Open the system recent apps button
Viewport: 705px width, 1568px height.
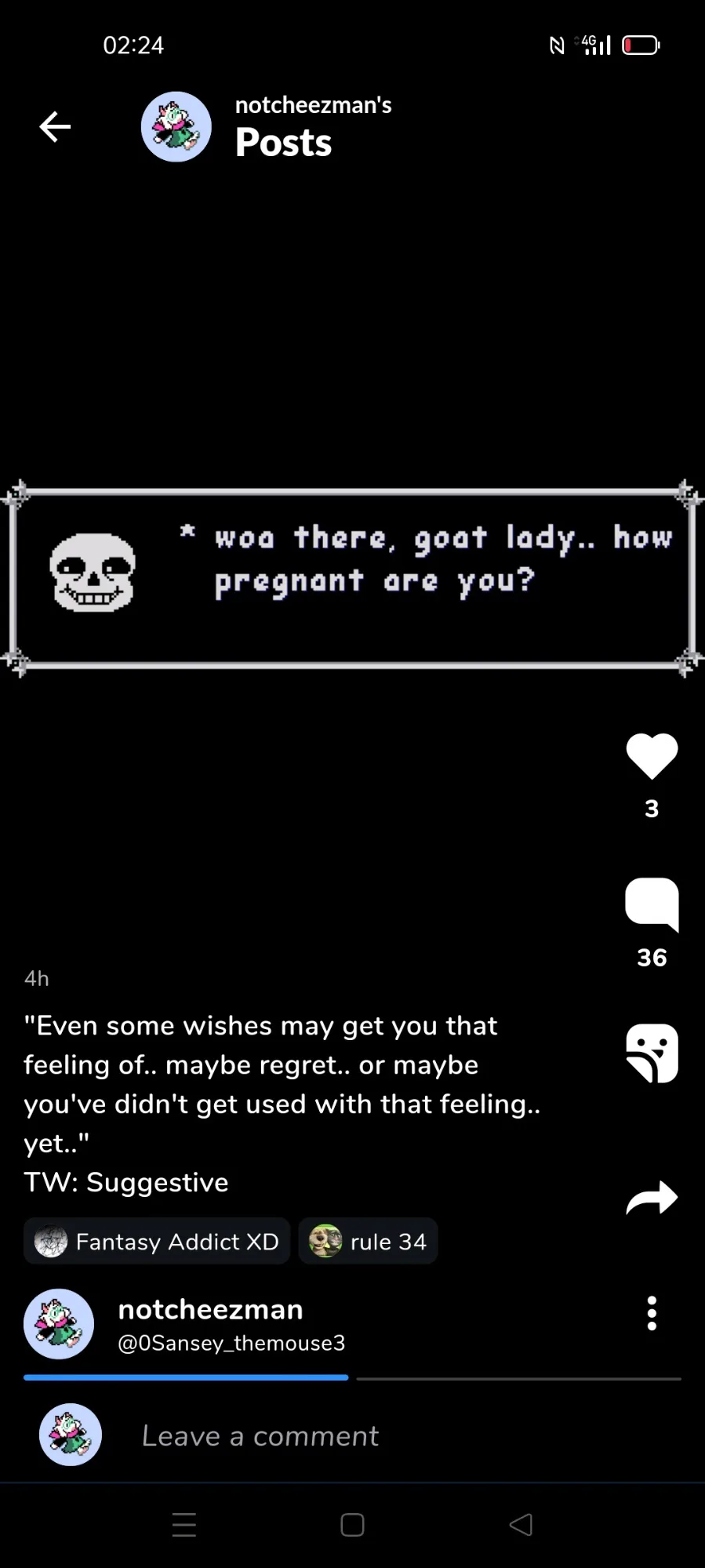pos(184,1525)
